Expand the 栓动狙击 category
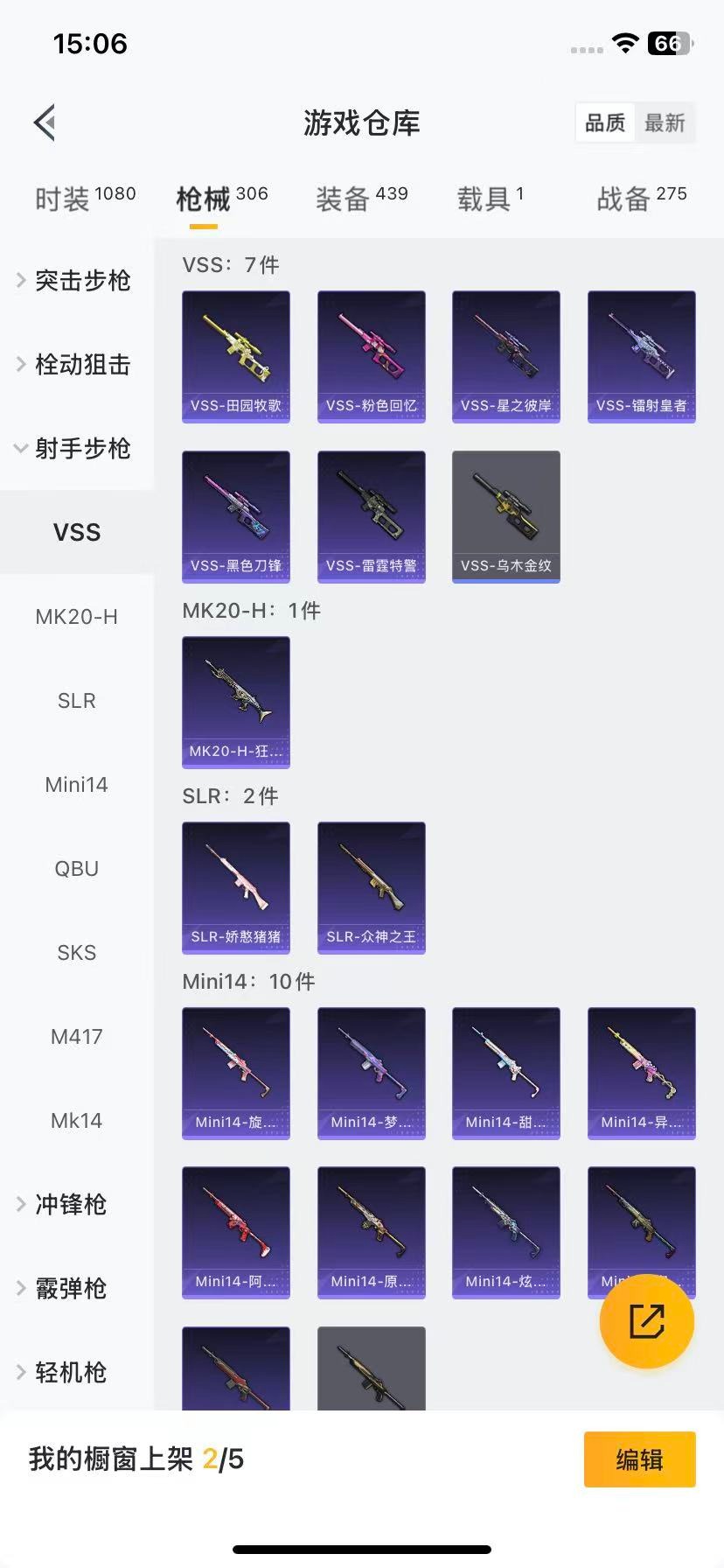 pyautogui.click(x=80, y=365)
